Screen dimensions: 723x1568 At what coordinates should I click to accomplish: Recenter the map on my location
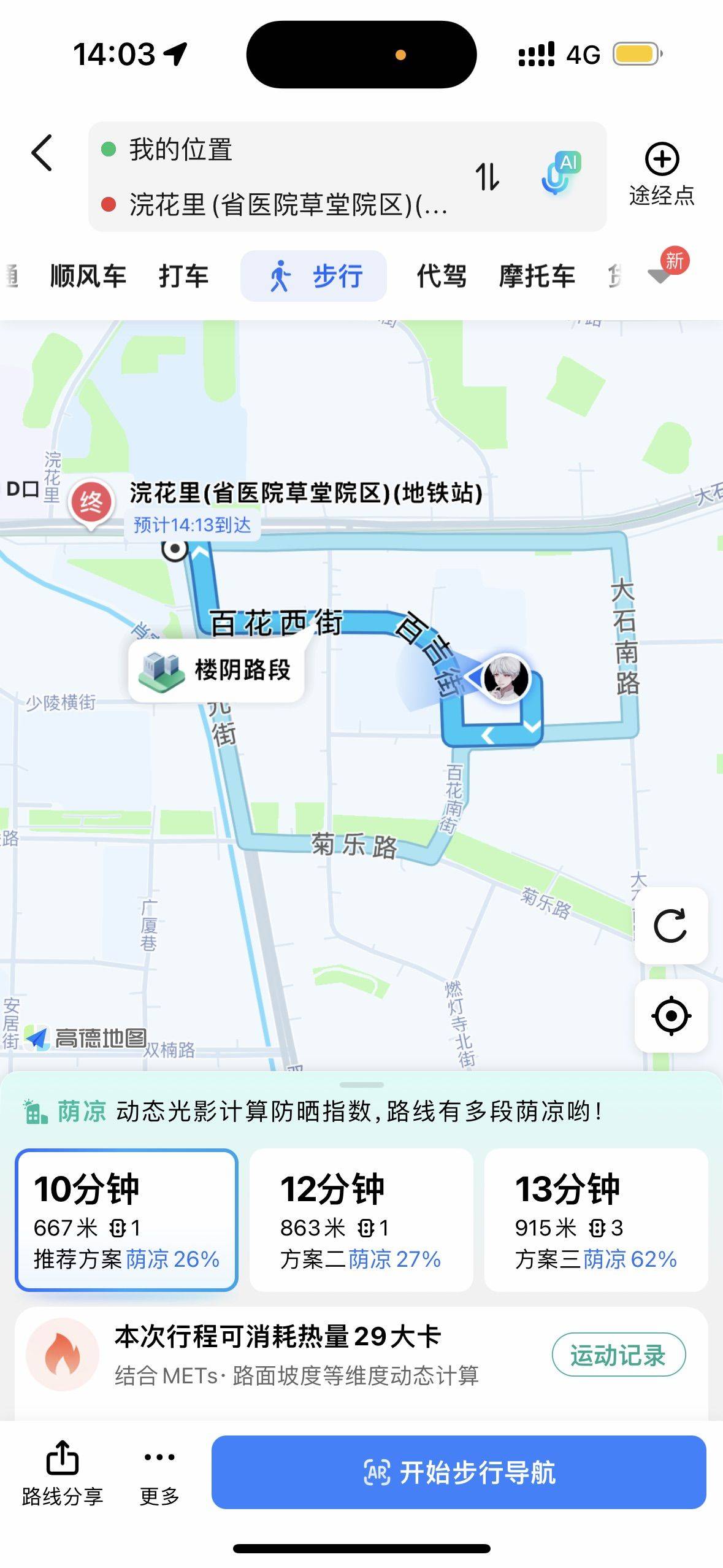[x=671, y=1016]
